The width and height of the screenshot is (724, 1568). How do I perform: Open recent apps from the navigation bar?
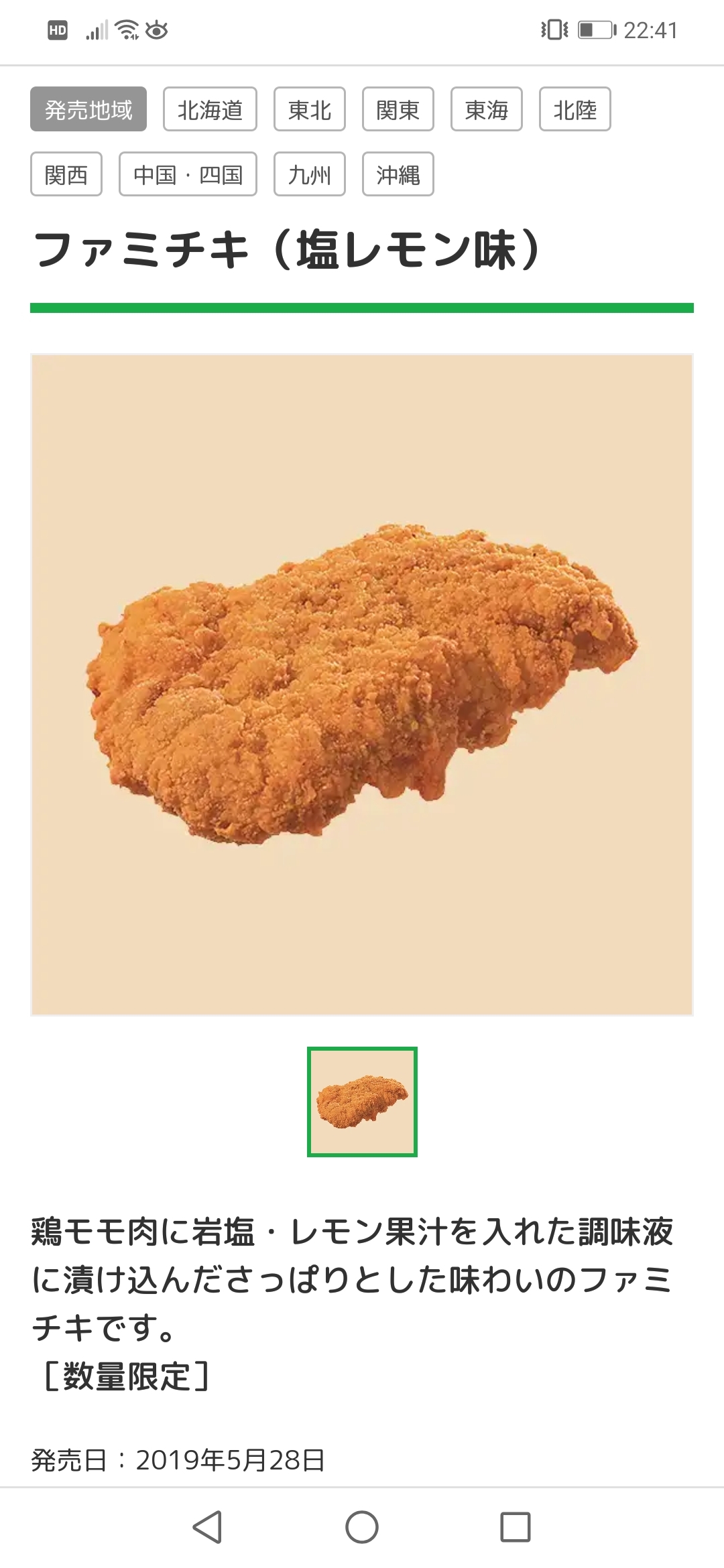516,1527
